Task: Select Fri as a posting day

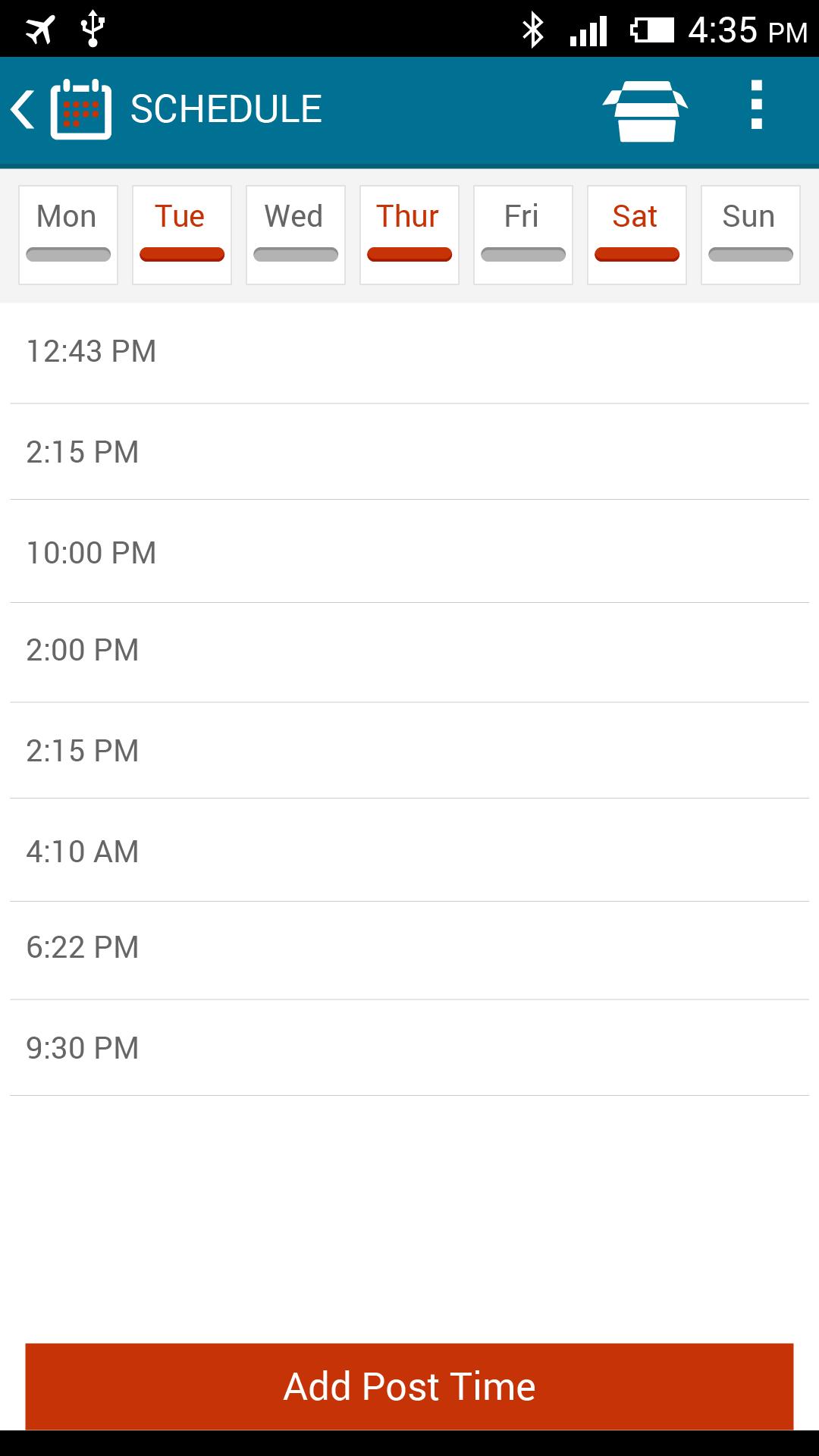Action: (x=523, y=234)
